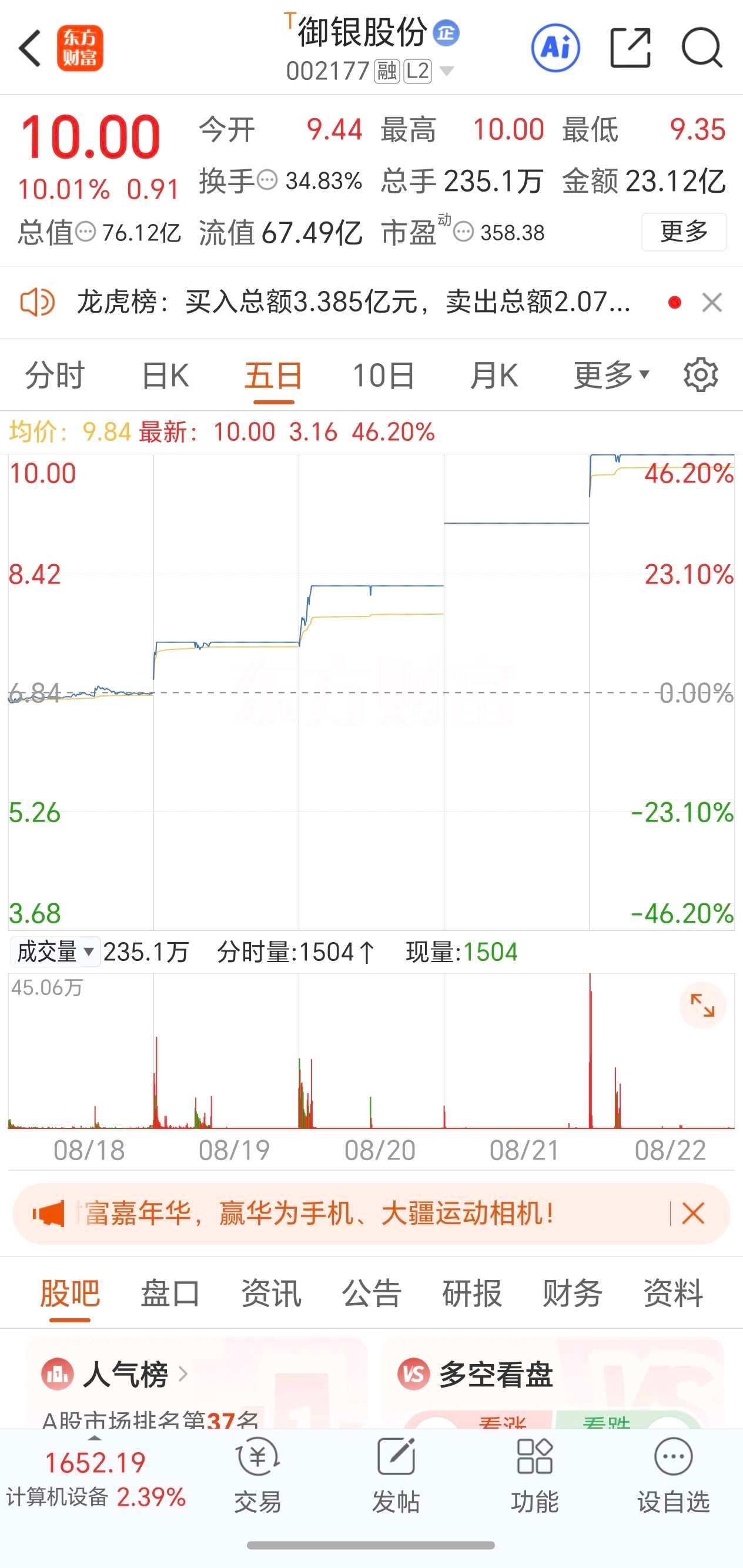Switch to the 分时 chart tab
Image resolution: width=743 pixels, height=1568 pixels.
(55, 375)
